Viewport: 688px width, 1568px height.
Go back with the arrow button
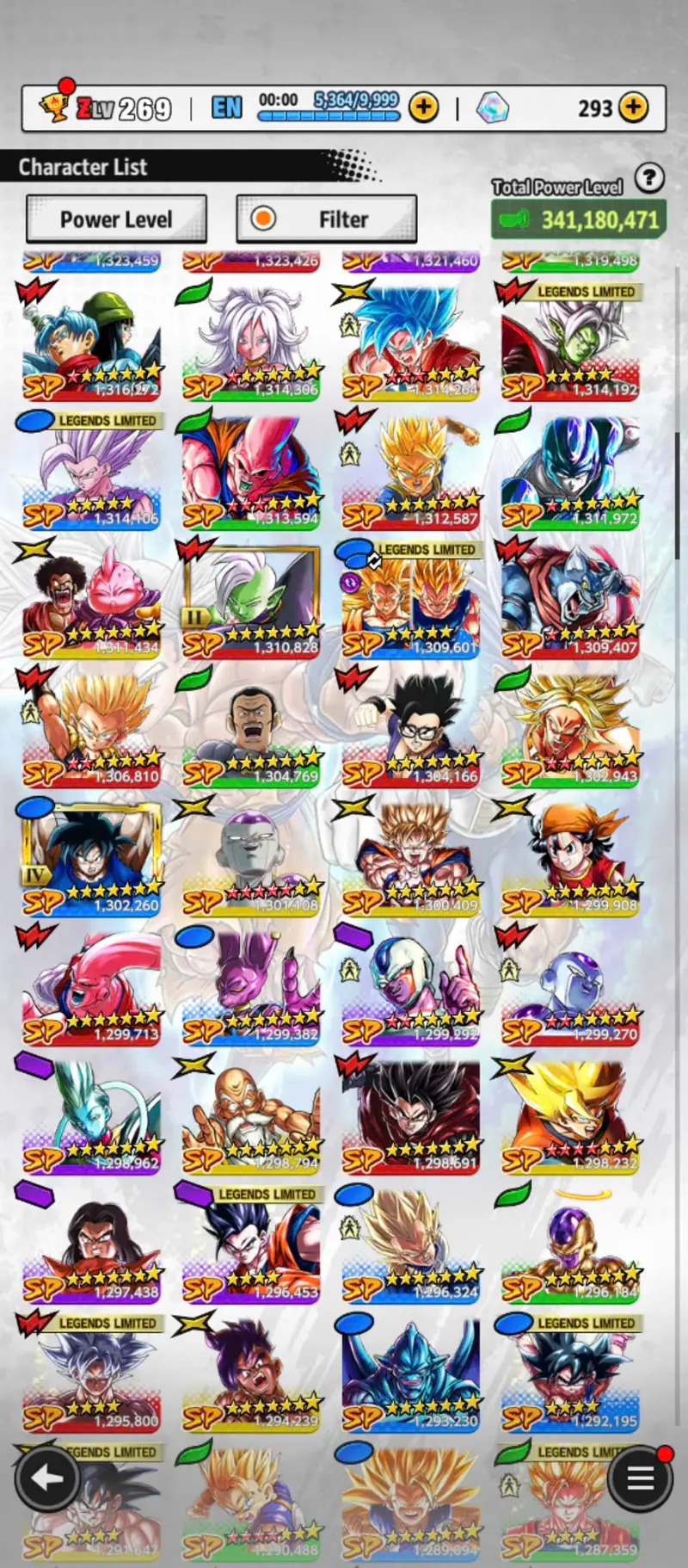pos(46,1478)
